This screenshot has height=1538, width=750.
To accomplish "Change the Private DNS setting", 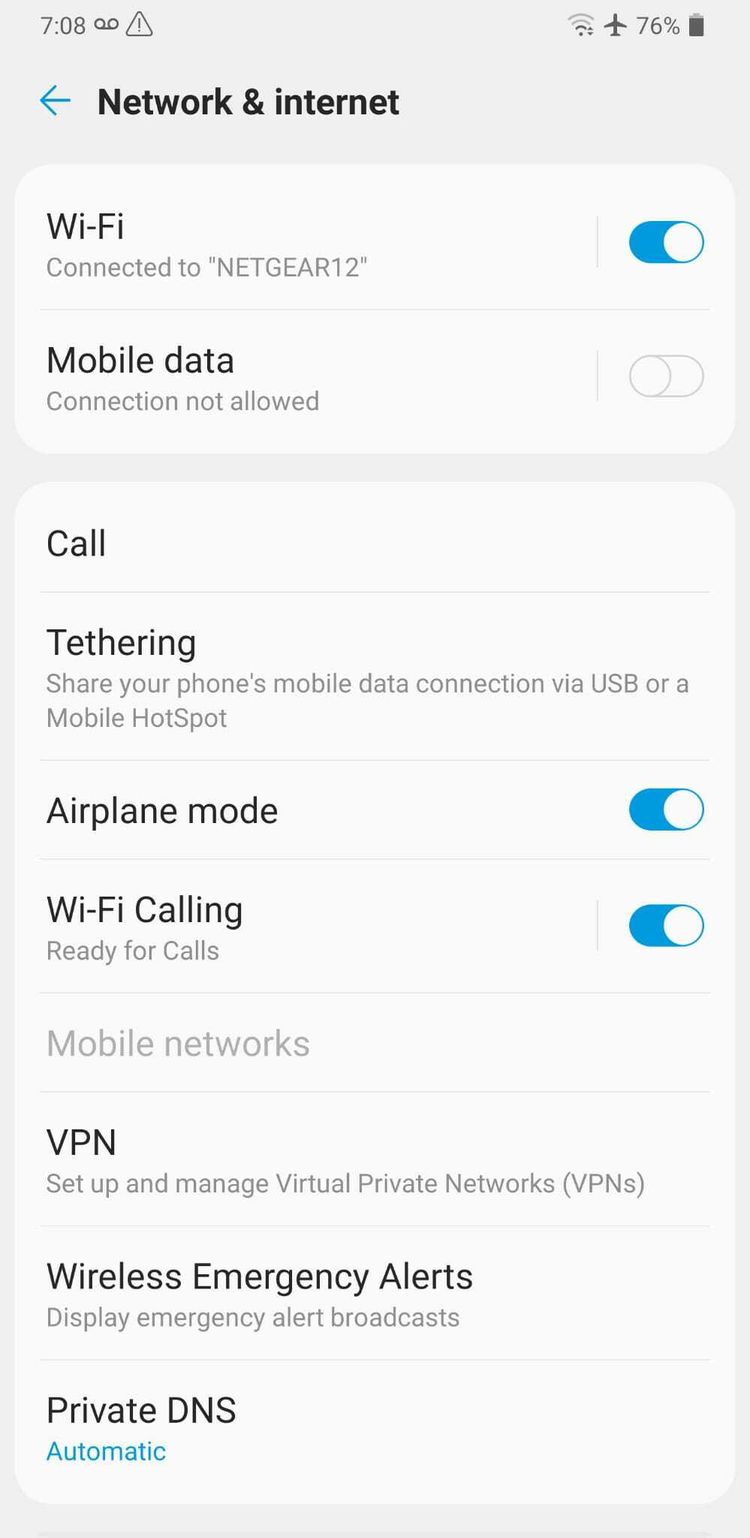I will click(x=375, y=1428).
